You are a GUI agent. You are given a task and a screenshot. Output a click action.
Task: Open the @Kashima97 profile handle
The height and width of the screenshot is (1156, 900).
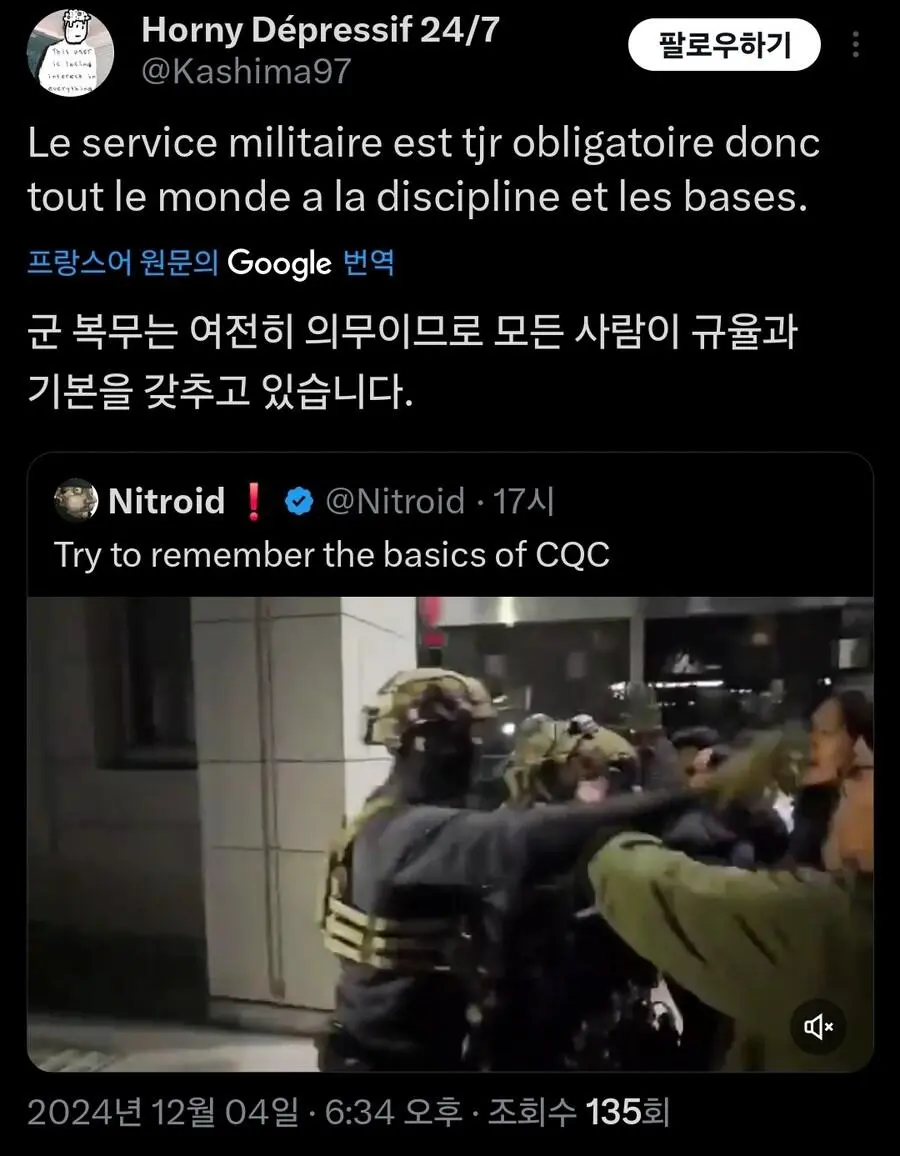[246, 72]
